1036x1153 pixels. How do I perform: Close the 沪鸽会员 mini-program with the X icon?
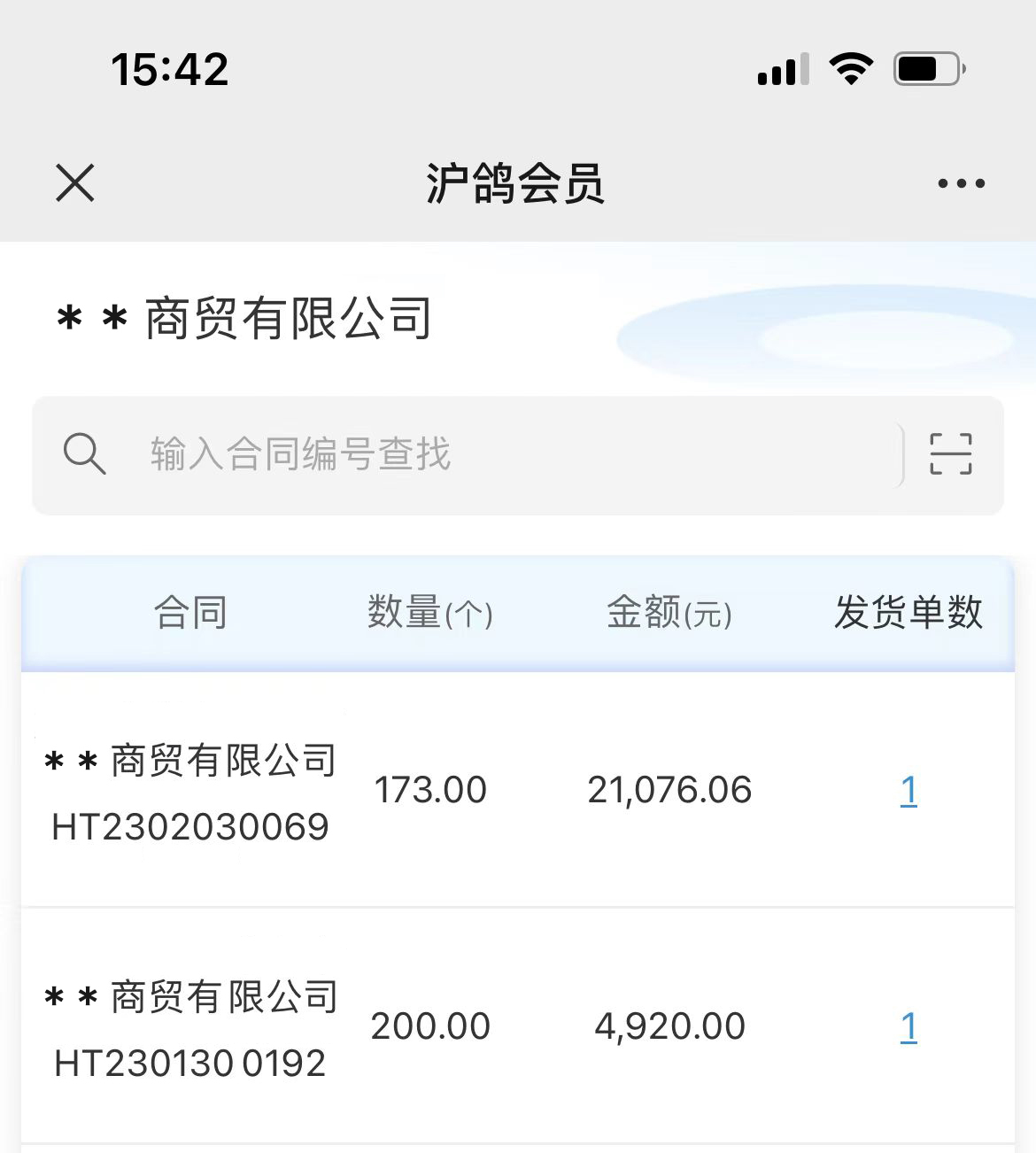pos(74,182)
